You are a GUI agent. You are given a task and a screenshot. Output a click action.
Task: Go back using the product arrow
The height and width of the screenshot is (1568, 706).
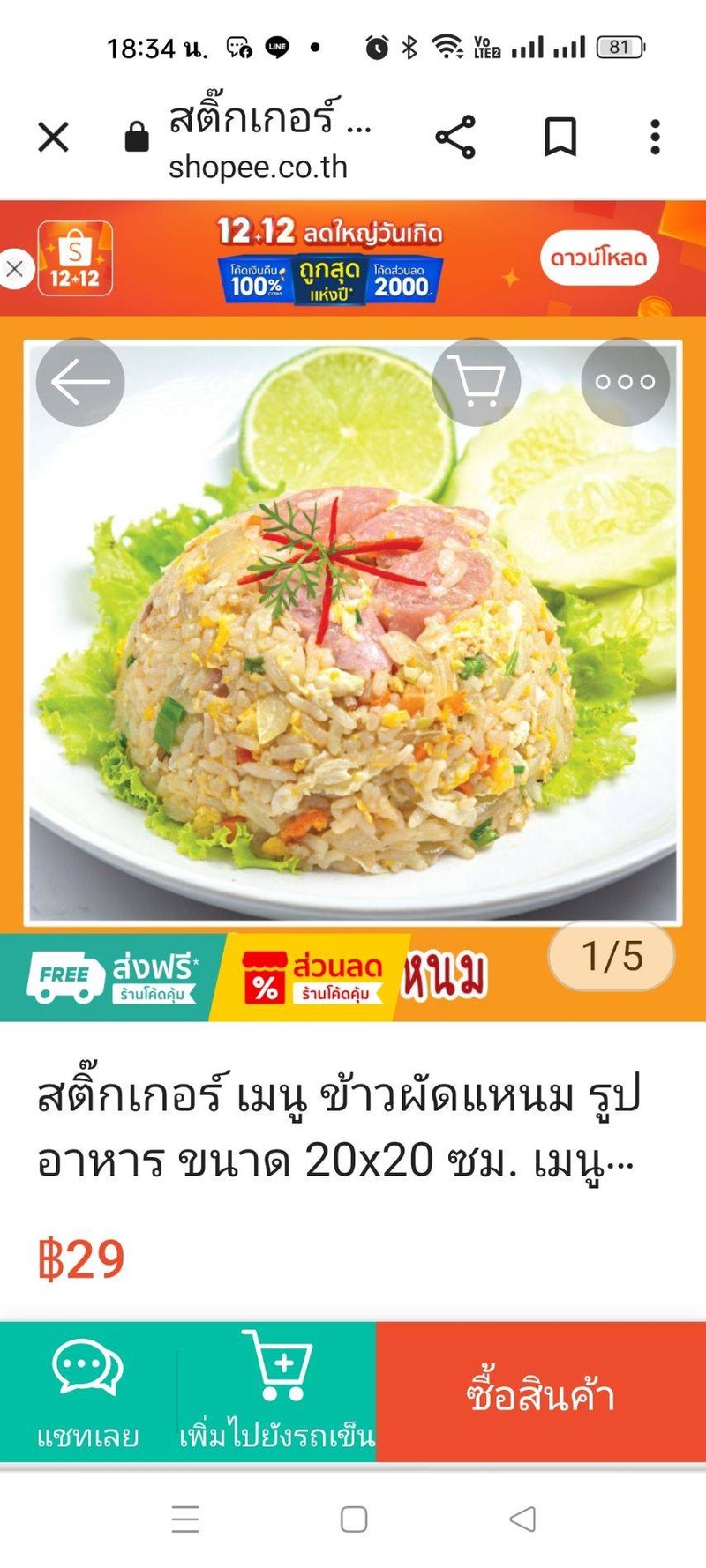pos(79,382)
